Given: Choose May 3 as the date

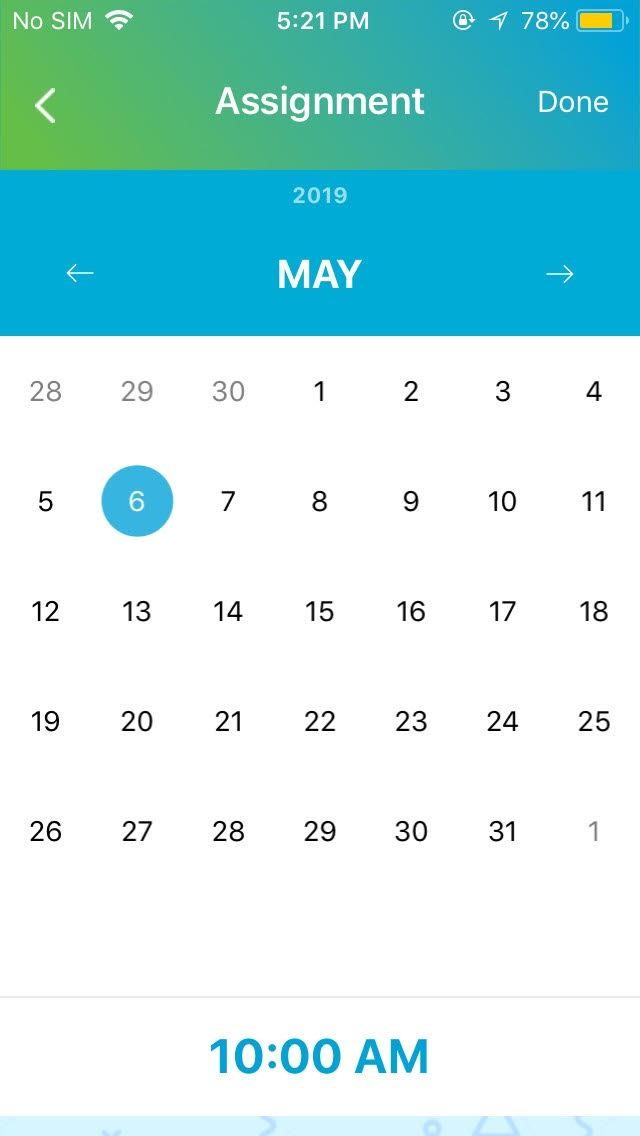Looking at the screenshot, I should coord(502,392).
